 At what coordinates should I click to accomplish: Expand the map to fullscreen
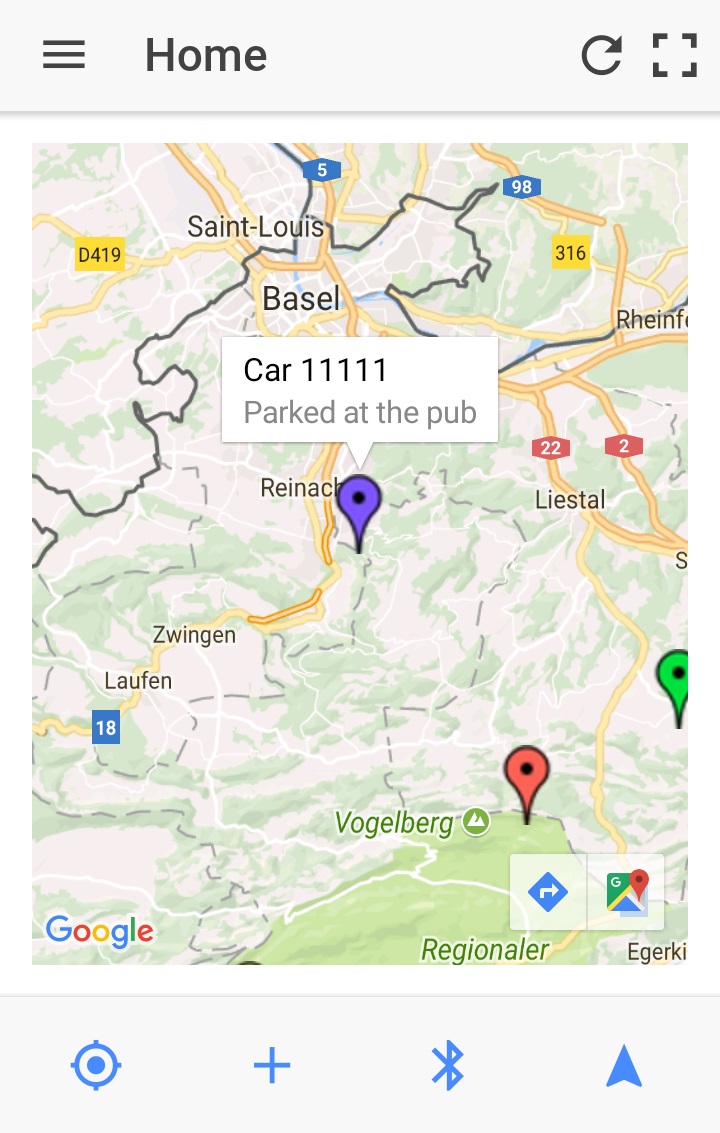click(x=675, y=55)
